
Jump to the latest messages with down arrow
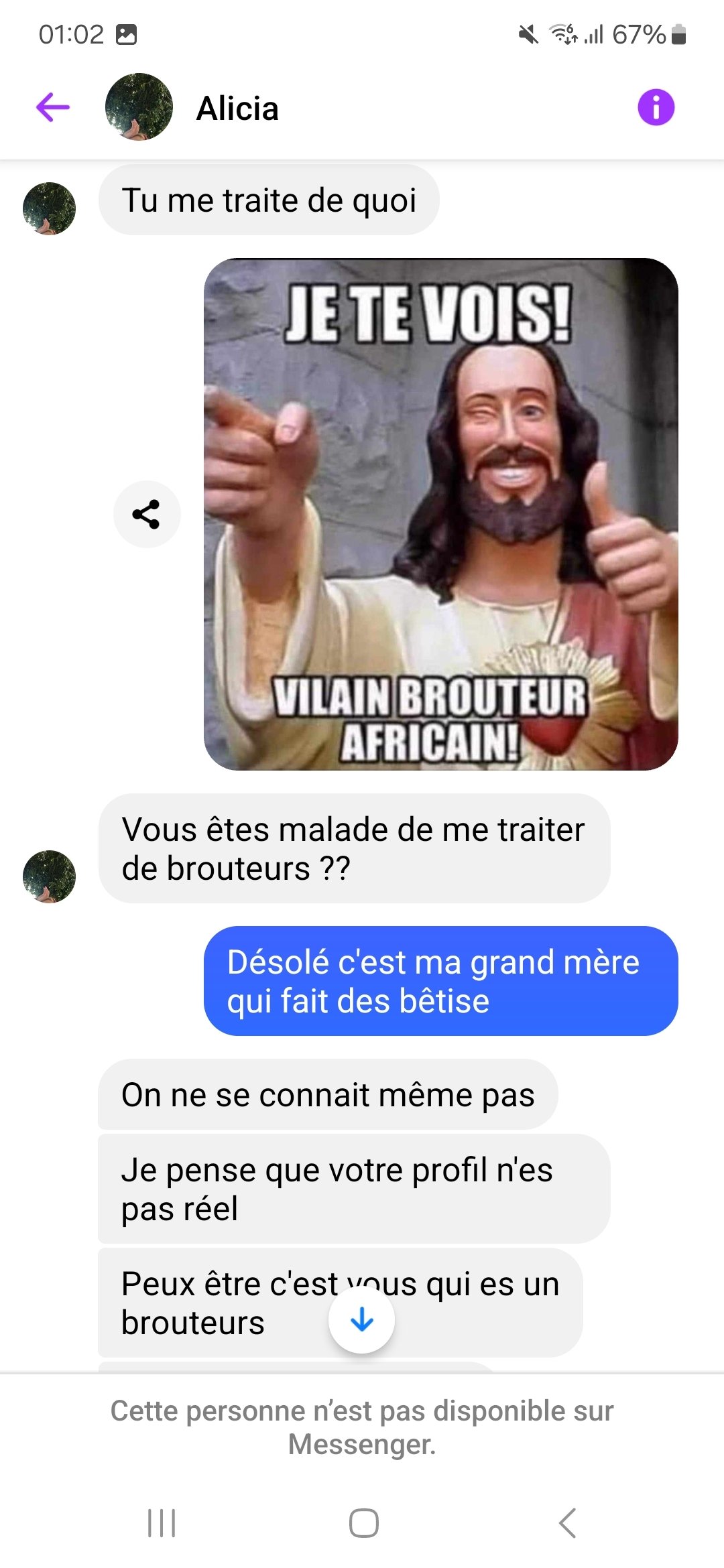tap(362, 1319)
